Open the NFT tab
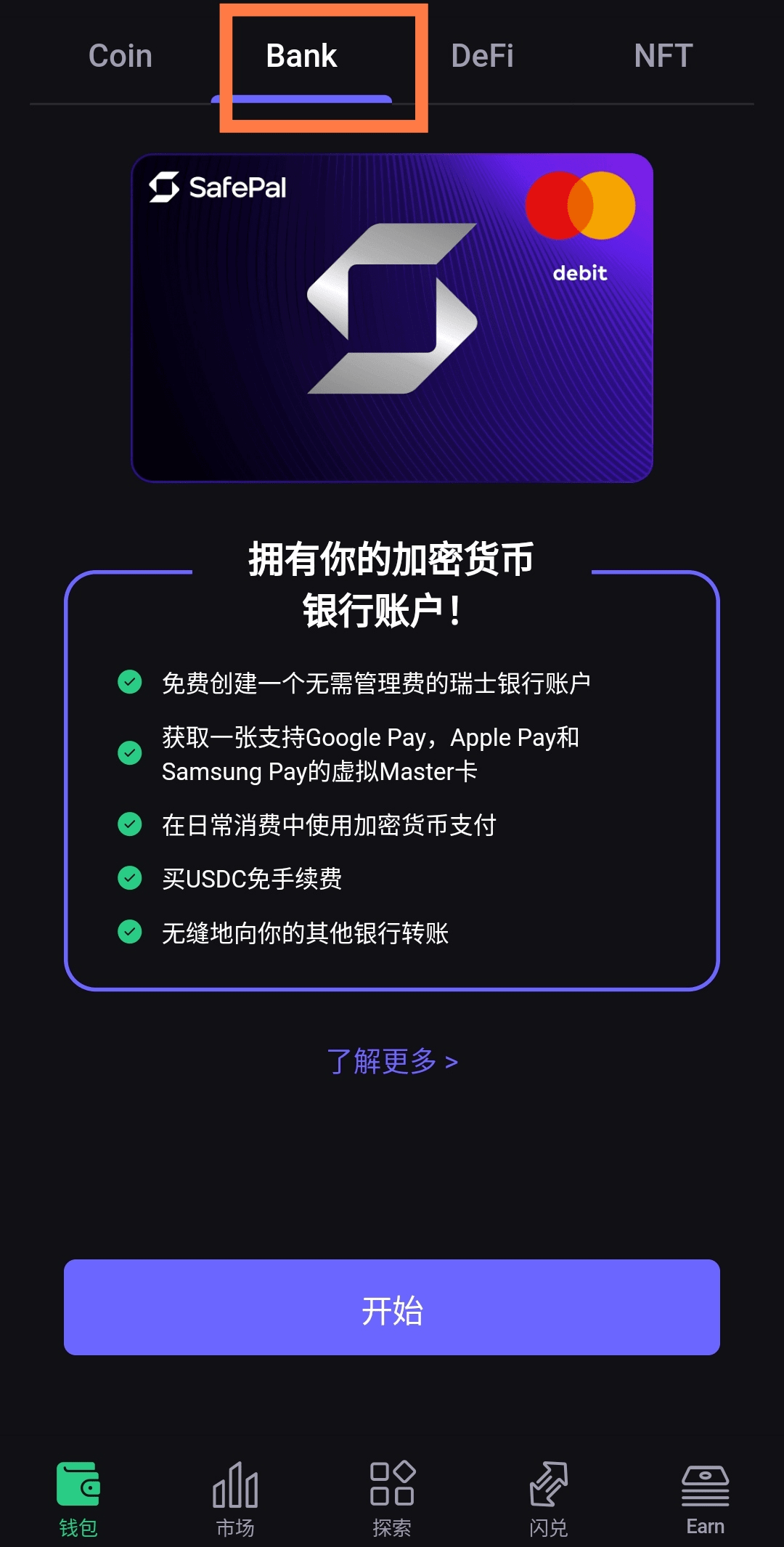Screen dimensions: 784x1547 663,57
